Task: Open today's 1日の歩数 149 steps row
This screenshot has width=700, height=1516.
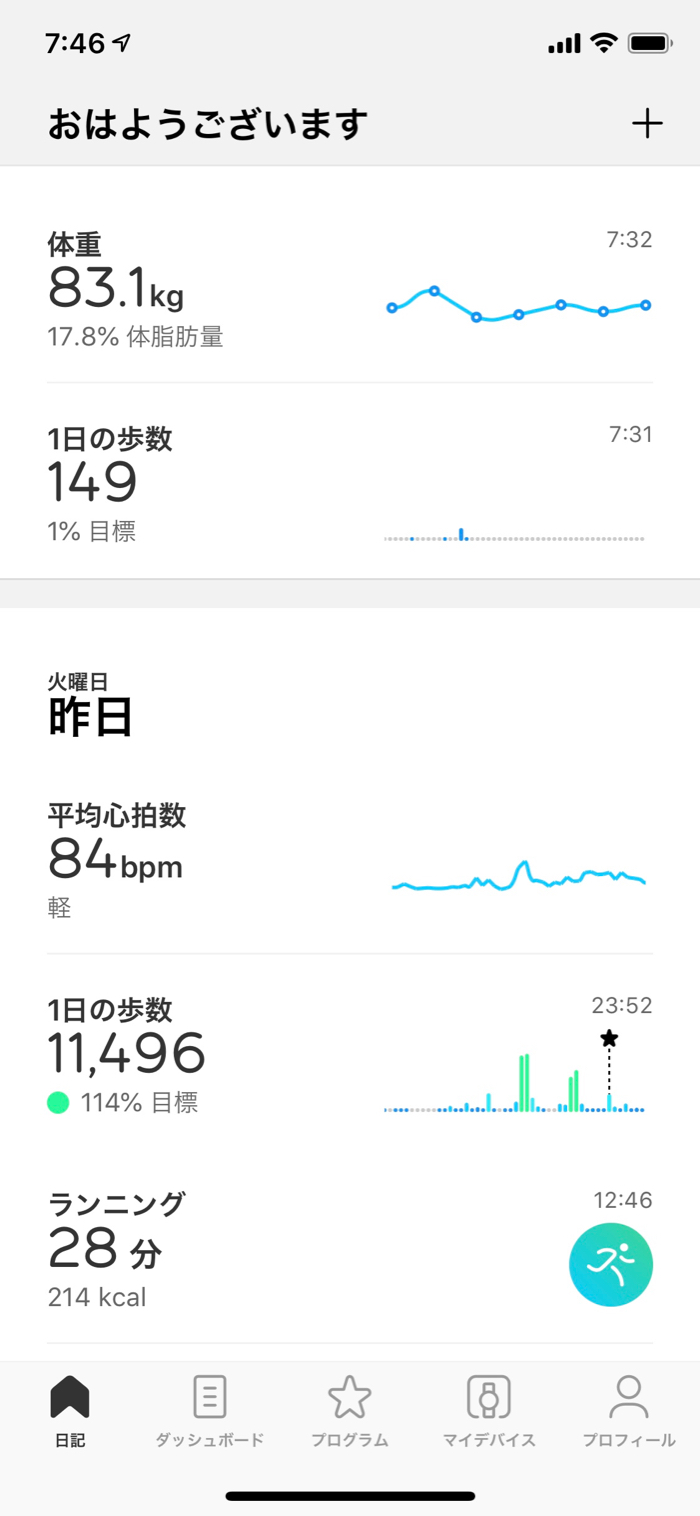Action: coord(350,482)
